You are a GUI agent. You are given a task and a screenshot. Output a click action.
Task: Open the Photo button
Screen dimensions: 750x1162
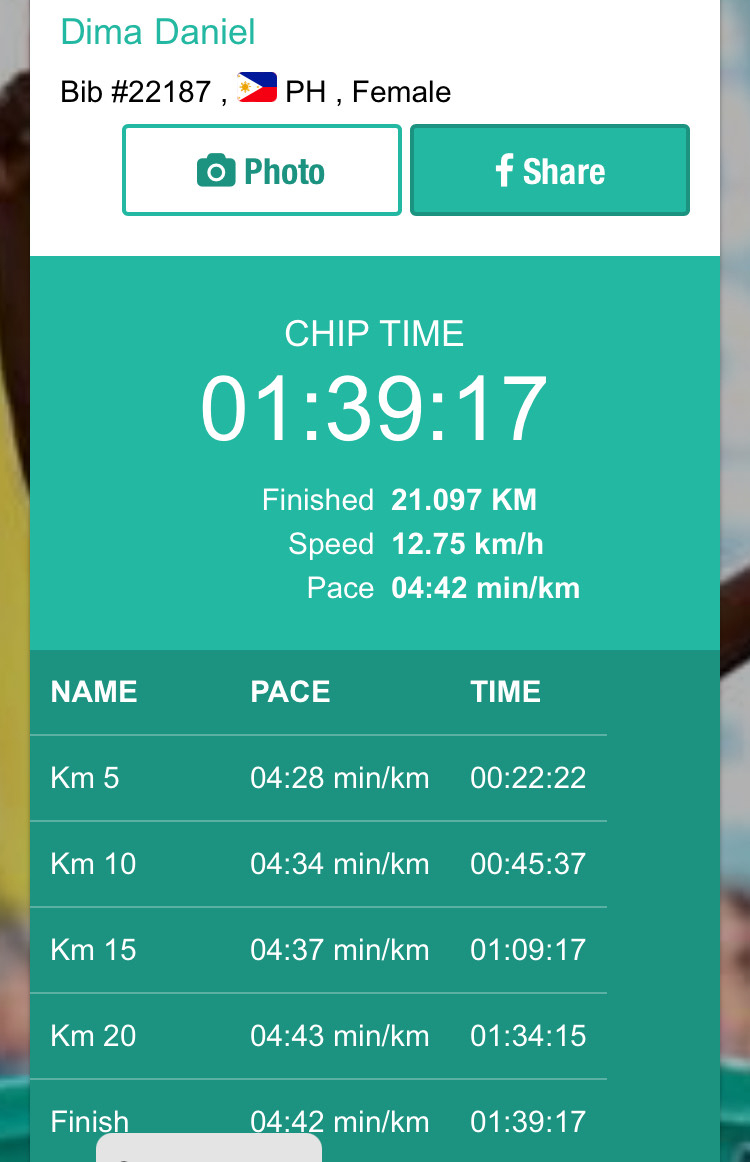tap(261, 170)
